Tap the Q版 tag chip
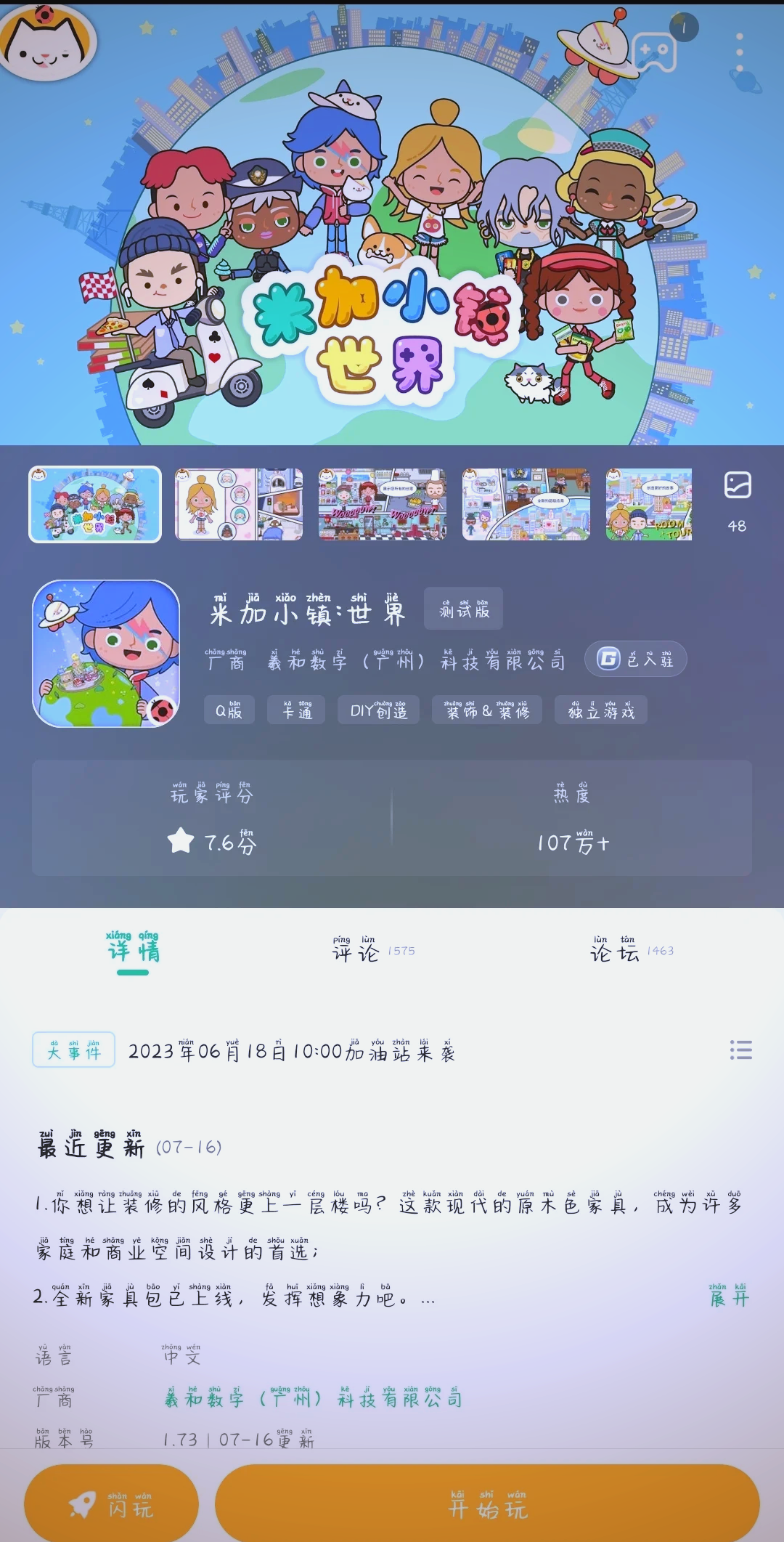The height and width of the screenshot is (1542, 784). 229,710
